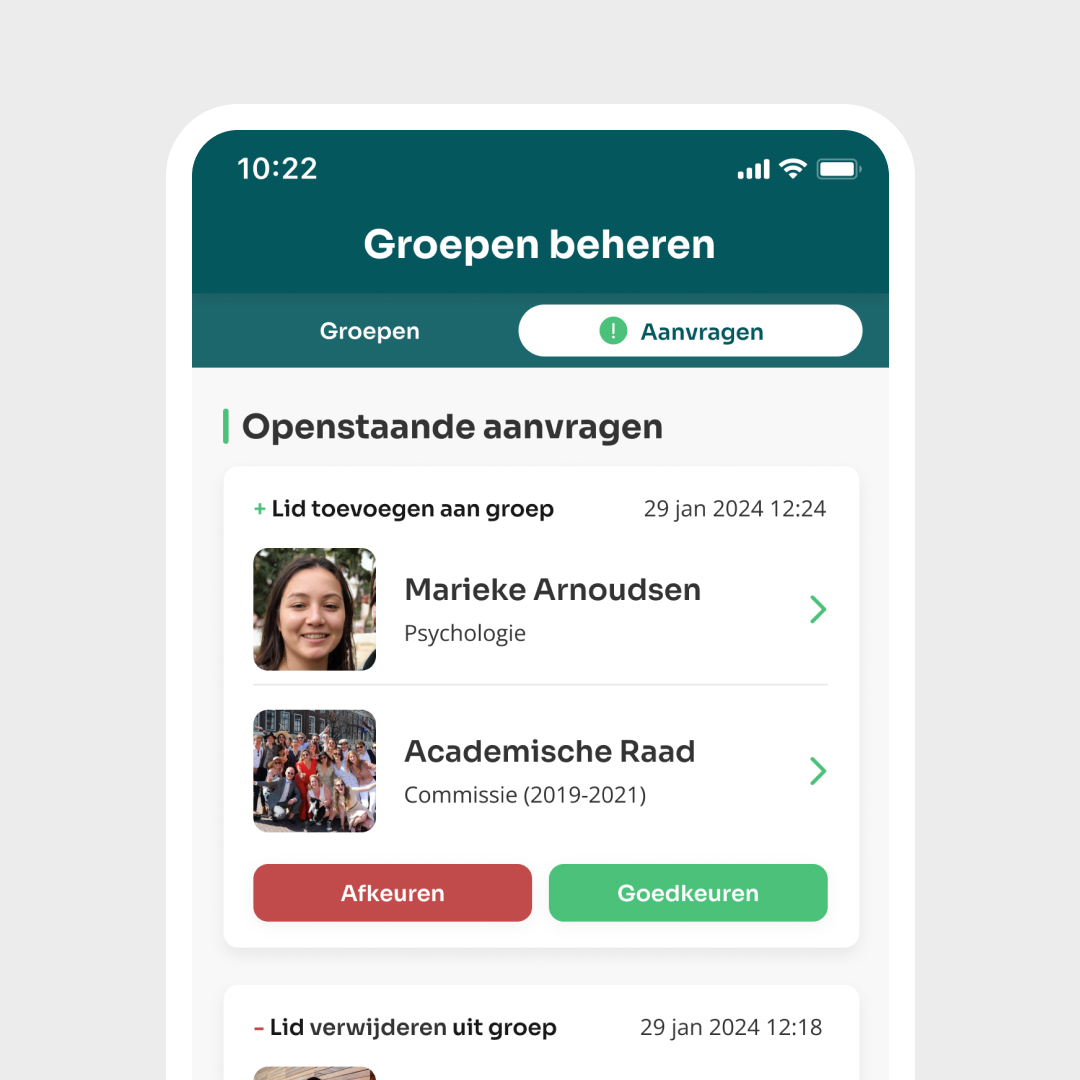The width and height of the screenshot is (1080, 1080).
Task: Open the Academische Raad group row
Action: (540, 771)
